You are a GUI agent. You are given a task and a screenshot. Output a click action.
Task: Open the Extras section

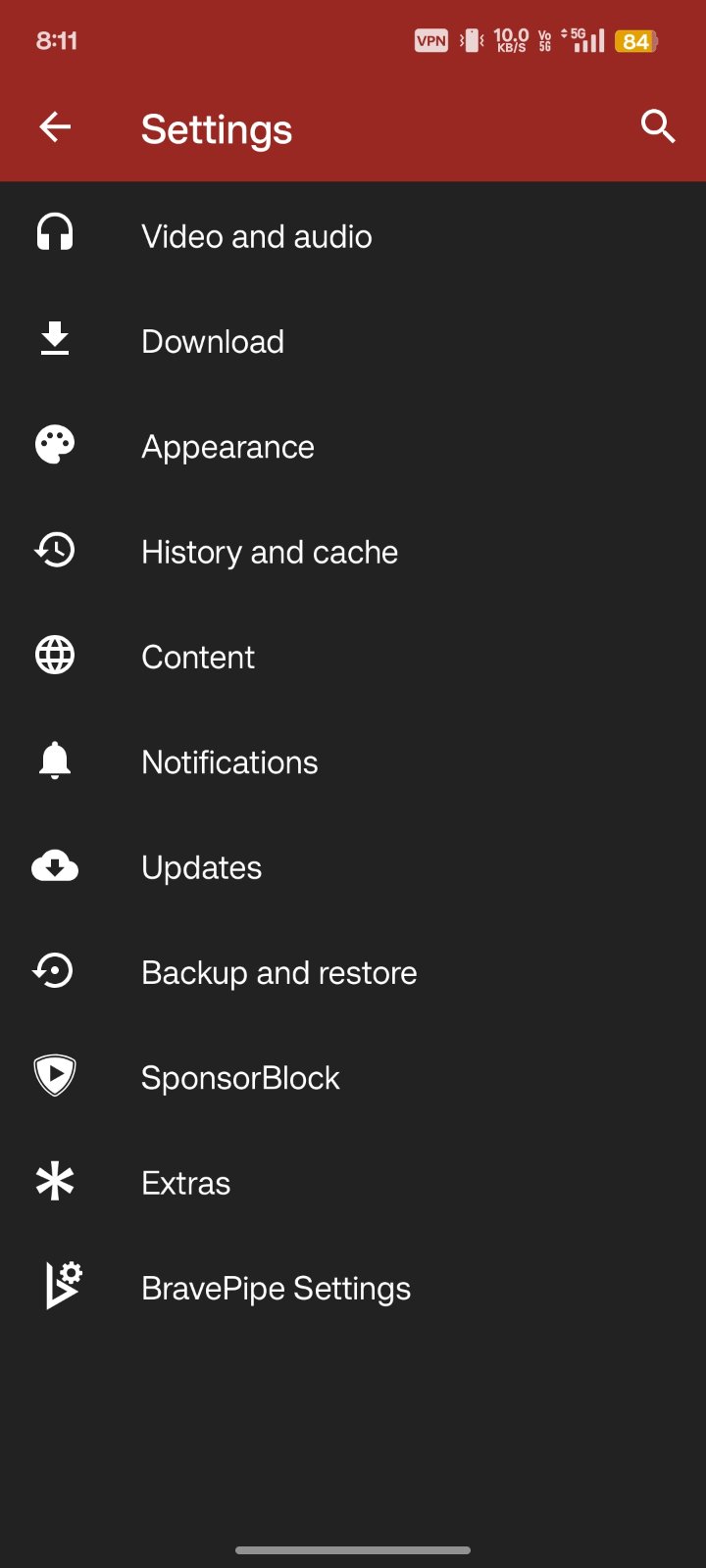click(x=186, y=1183)
